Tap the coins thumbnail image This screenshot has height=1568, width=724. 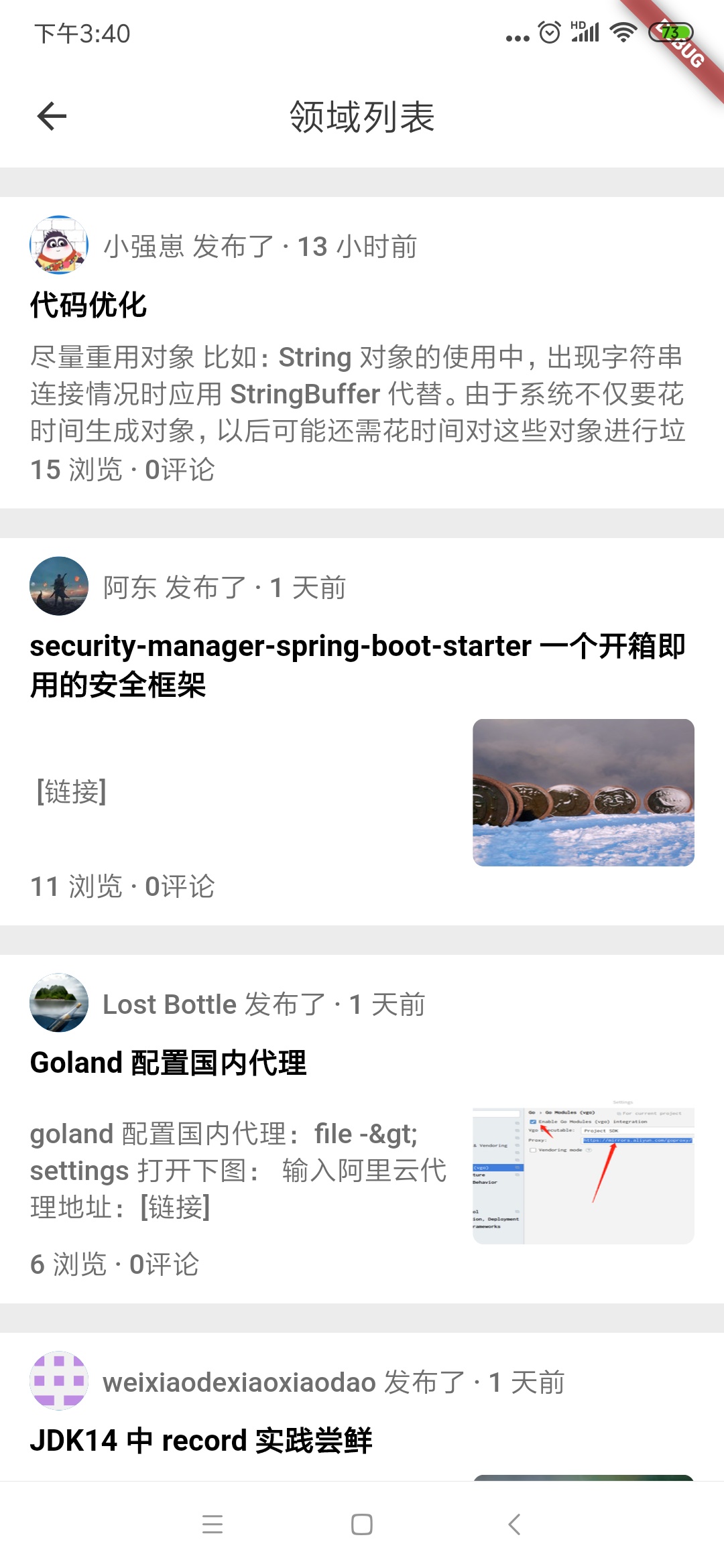[x=585, y=794]
